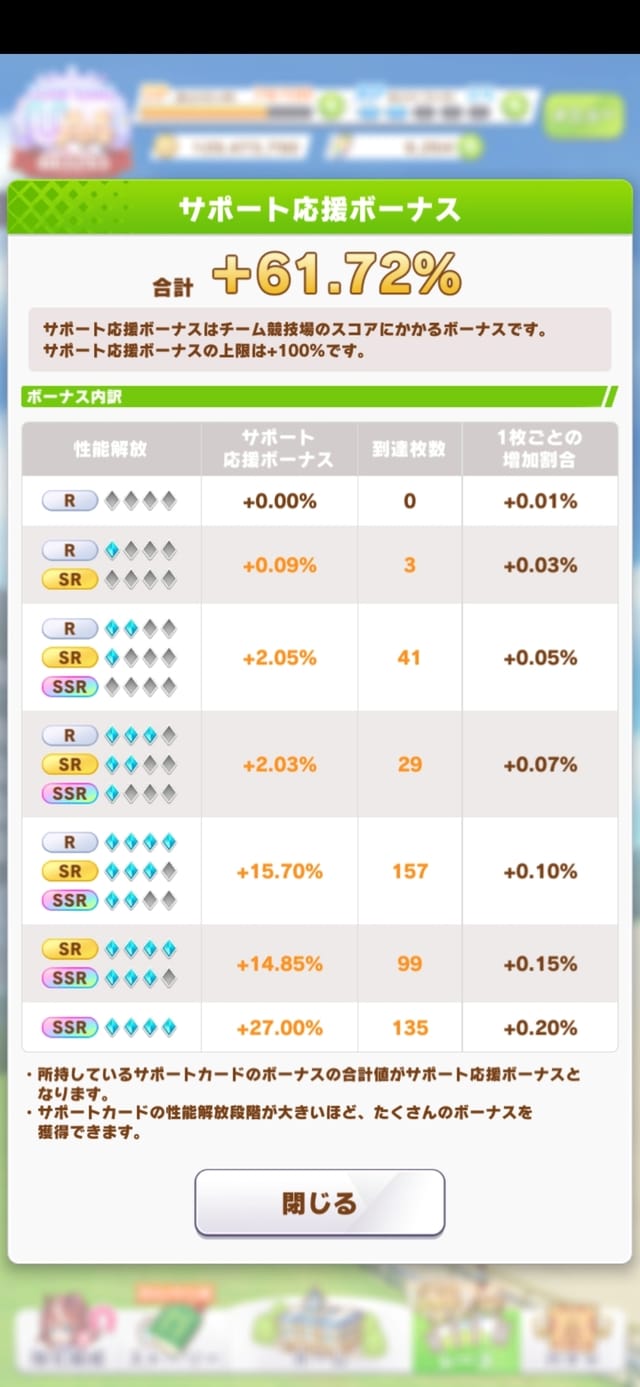Close the support bonus dialog with 閉じる
Viewport: 640px width, 1387px height.
(319, 1203)
